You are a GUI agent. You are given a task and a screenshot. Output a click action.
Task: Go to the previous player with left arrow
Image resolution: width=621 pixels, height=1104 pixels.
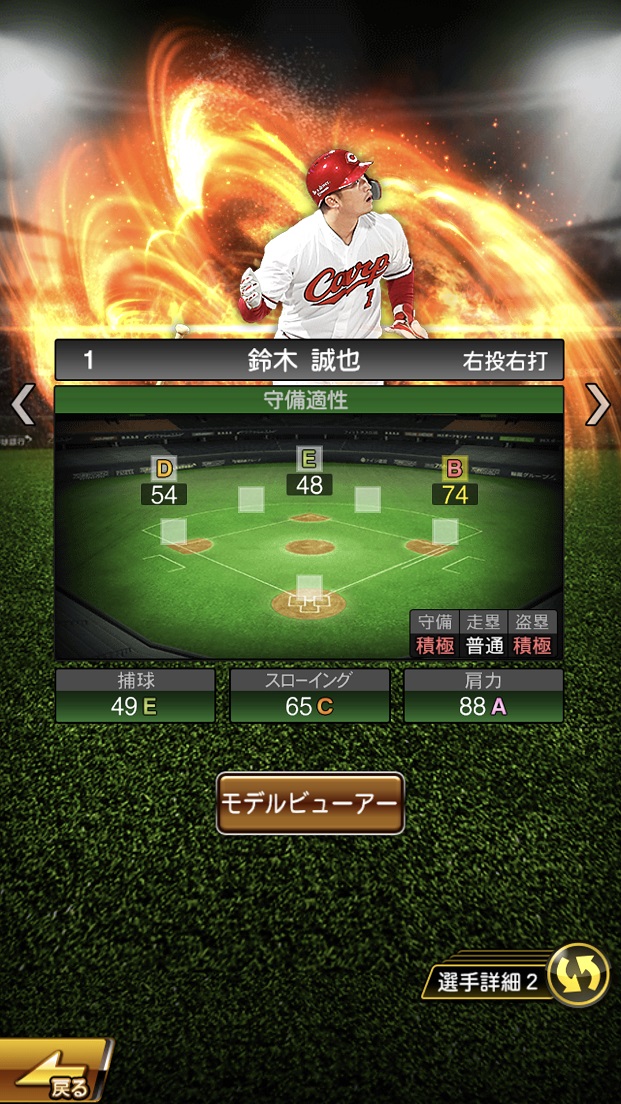point(22,404)
